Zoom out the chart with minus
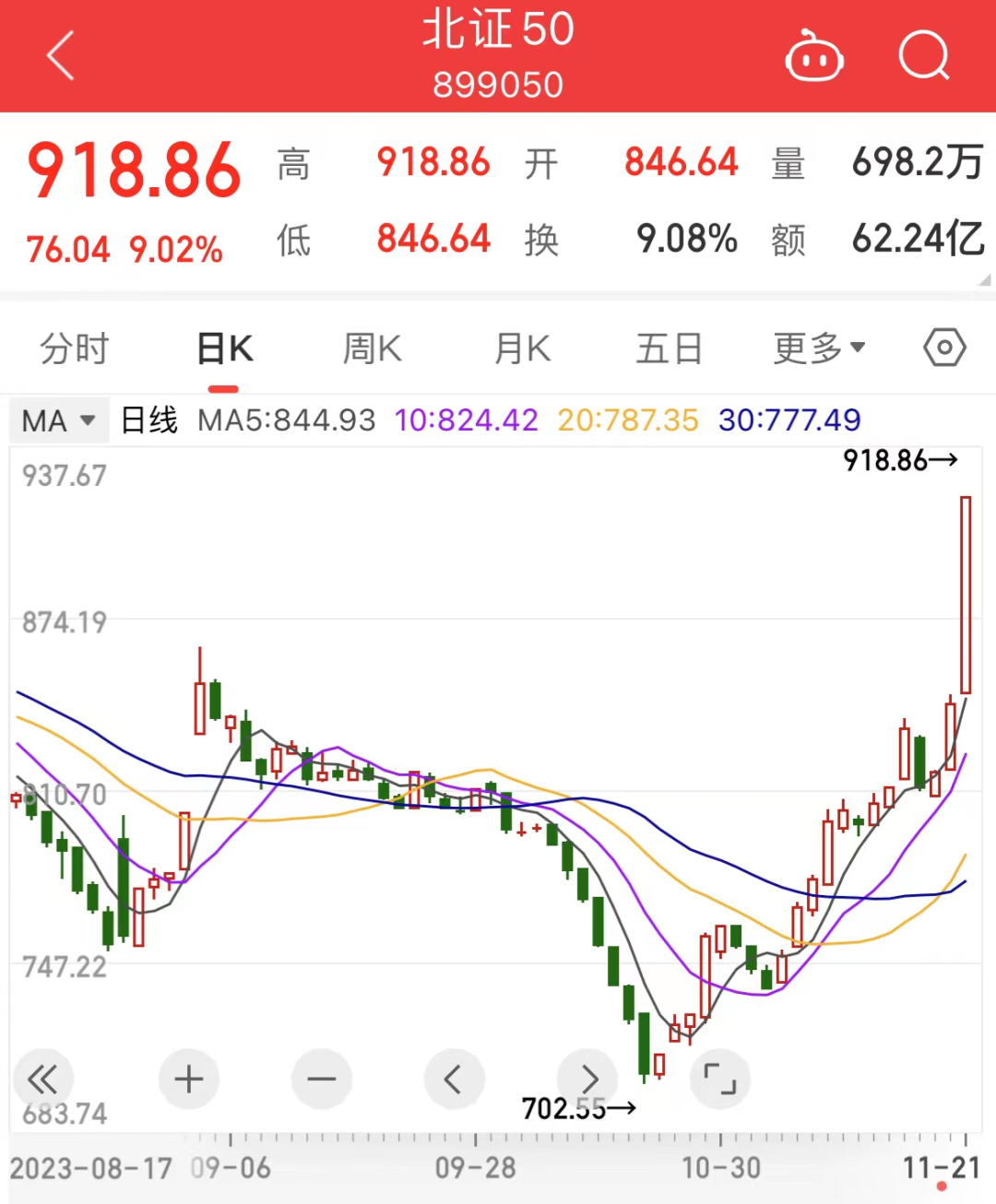996x1204 pixels. coord(321,1079)
